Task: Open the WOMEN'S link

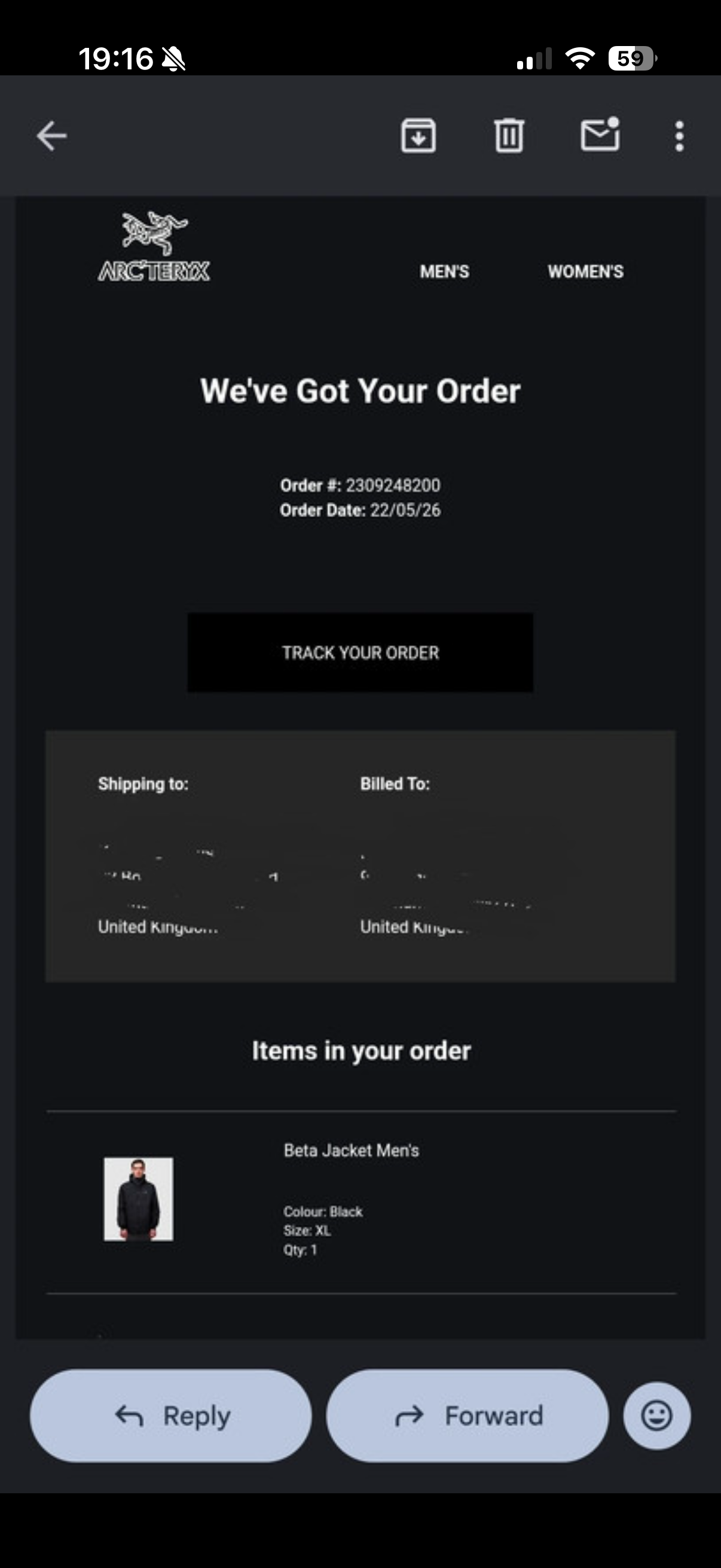Action: pyautogui.click(x=585, y=271)
